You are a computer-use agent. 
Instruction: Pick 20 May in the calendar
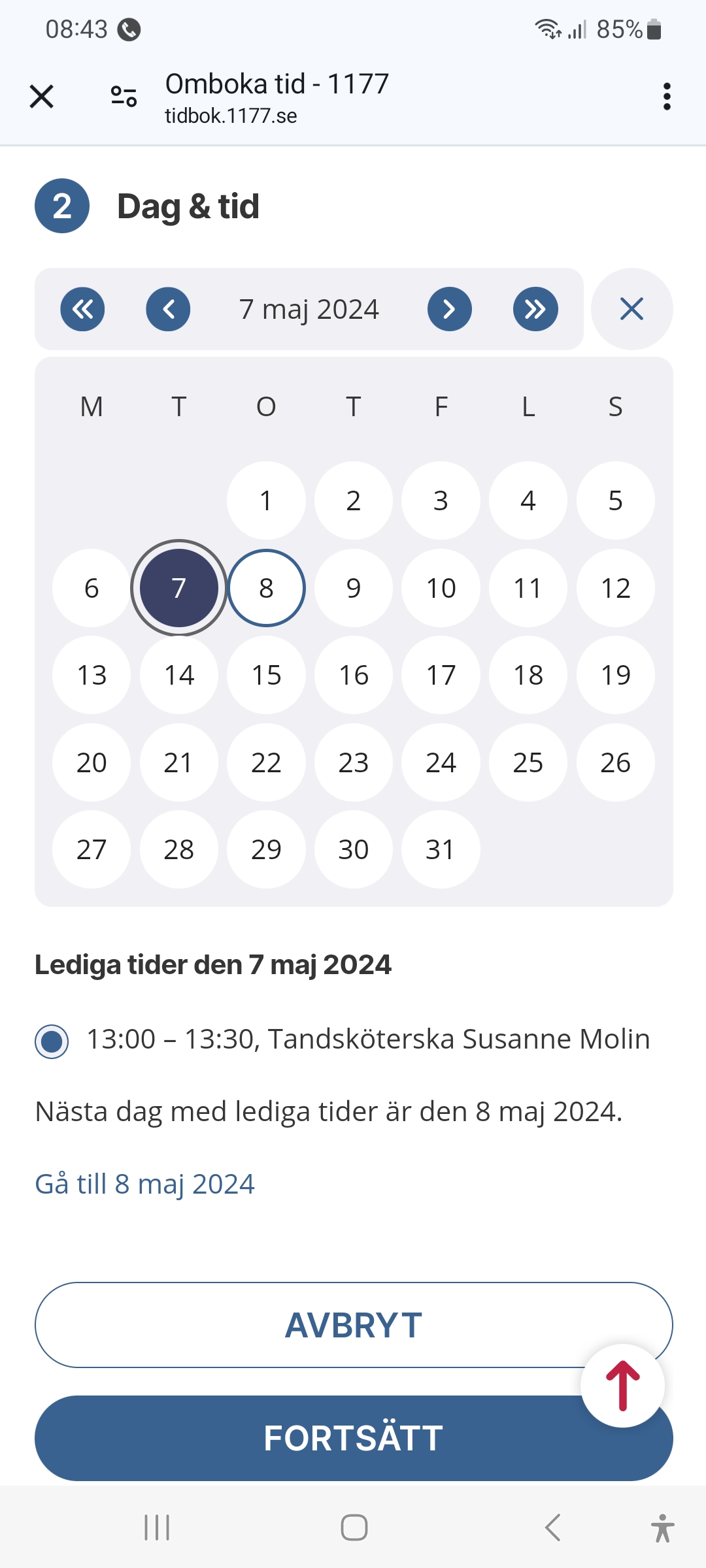(x=92, y=762)
